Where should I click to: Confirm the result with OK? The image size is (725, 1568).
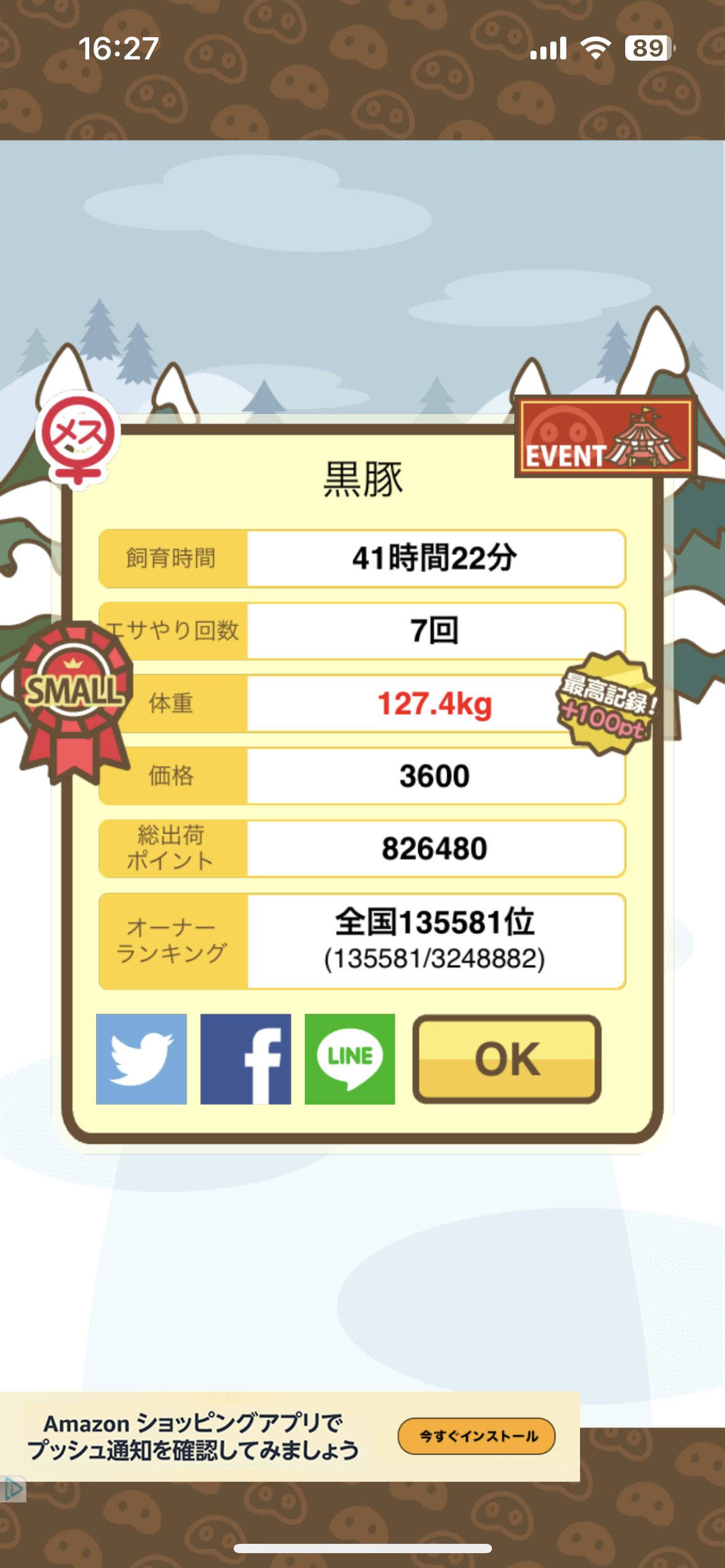pyautogui.click(x=507, y=1059)
